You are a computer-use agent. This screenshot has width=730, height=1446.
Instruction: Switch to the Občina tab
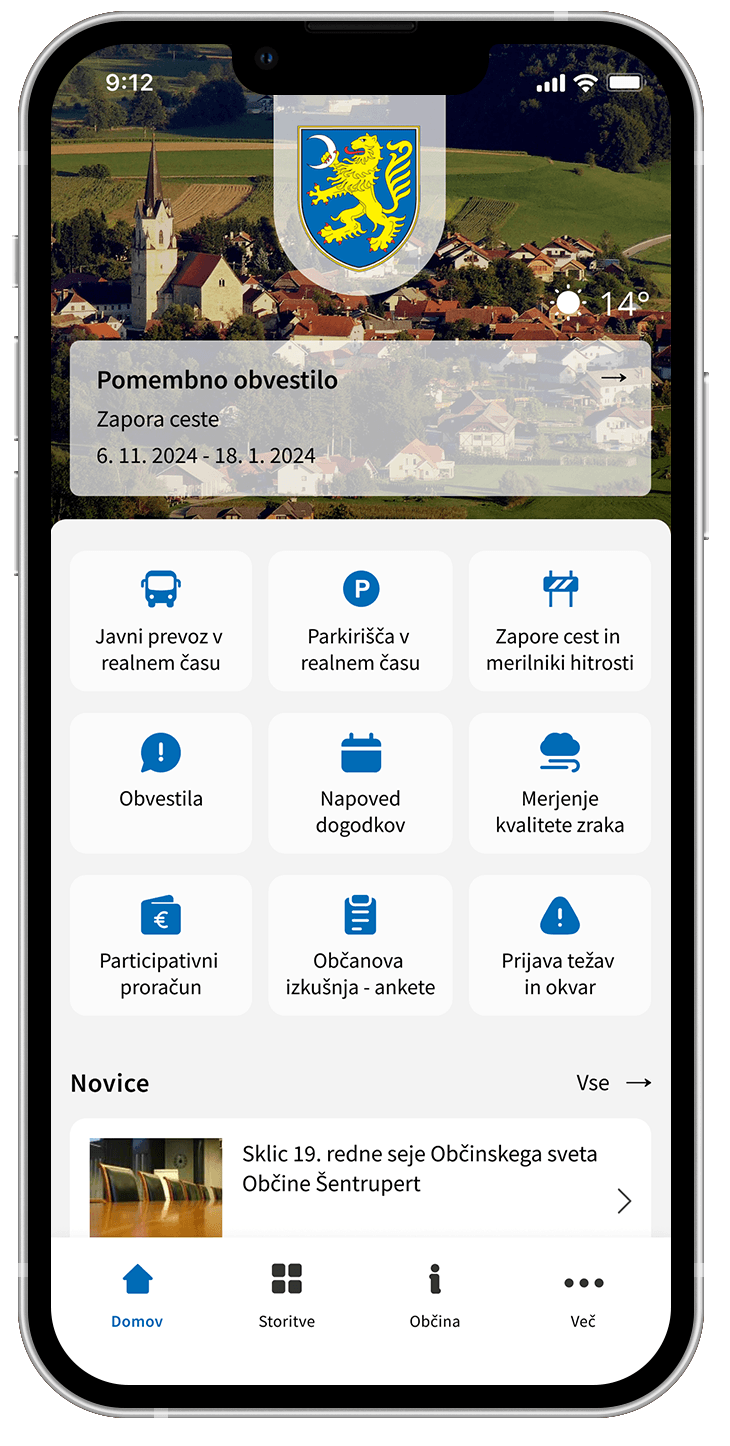(x=435, y=1295)
